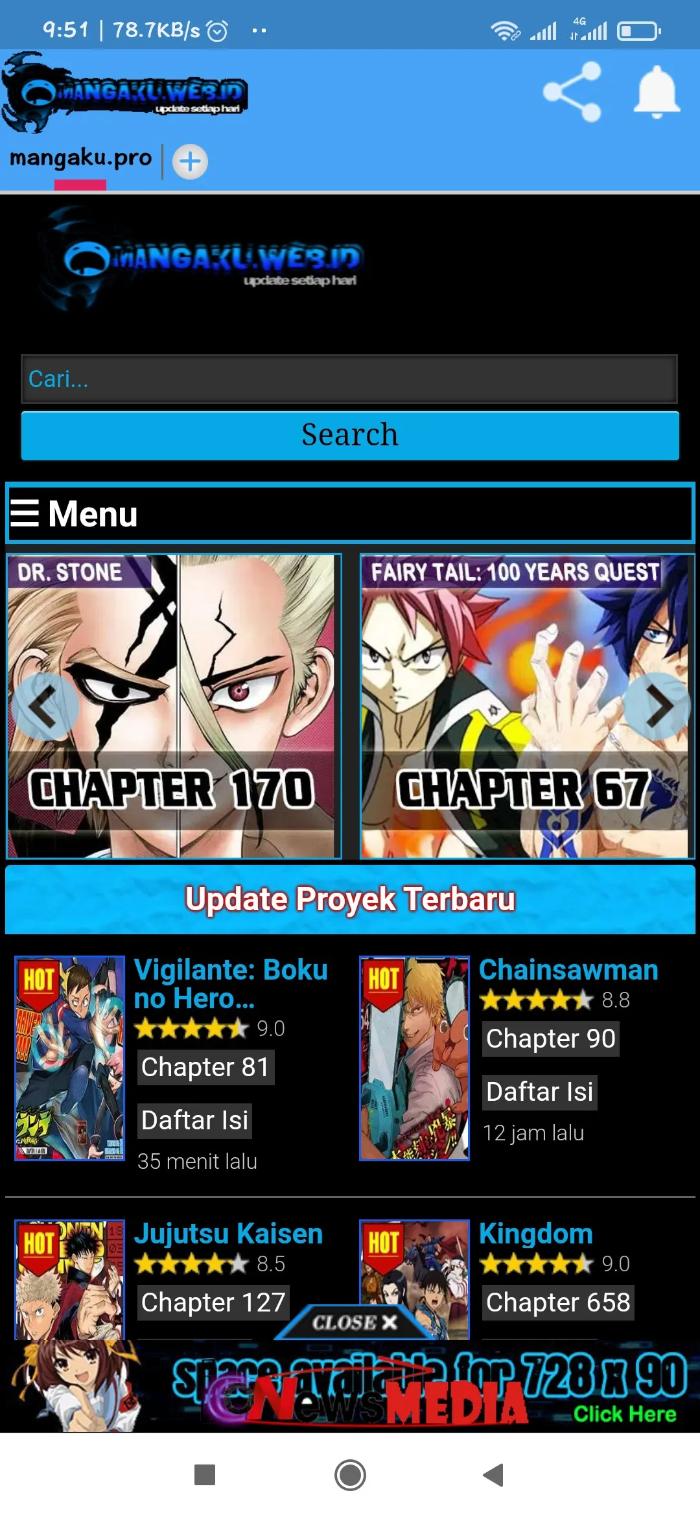Image resolution: width=700 pixels, height=1517 pixels.
Task: Read Chapter 81 of Vigilante
Action: coord(205,1067)
